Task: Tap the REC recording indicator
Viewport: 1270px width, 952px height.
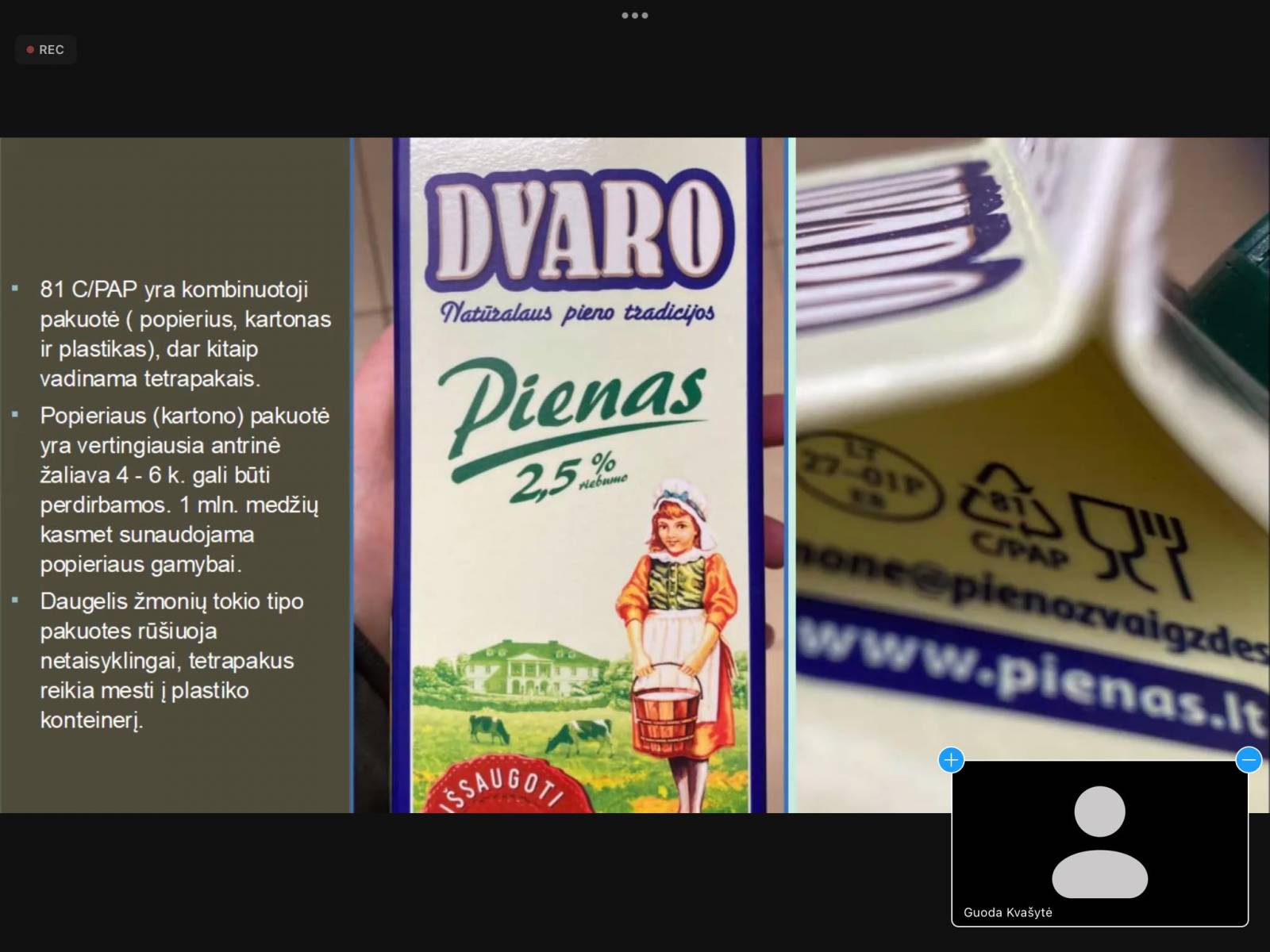Action: tap(45, 49)
